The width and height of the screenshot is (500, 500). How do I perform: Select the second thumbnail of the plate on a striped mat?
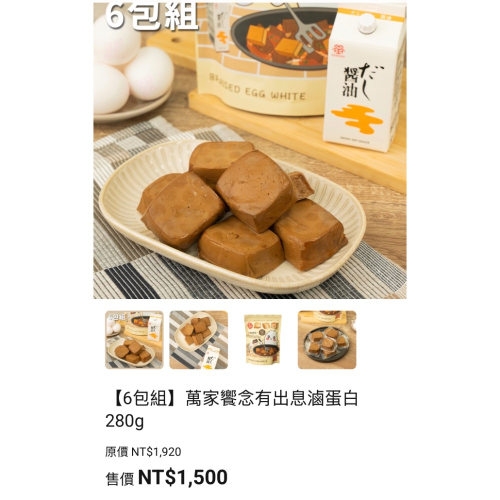pyautogui.click(x=199, y=340)
